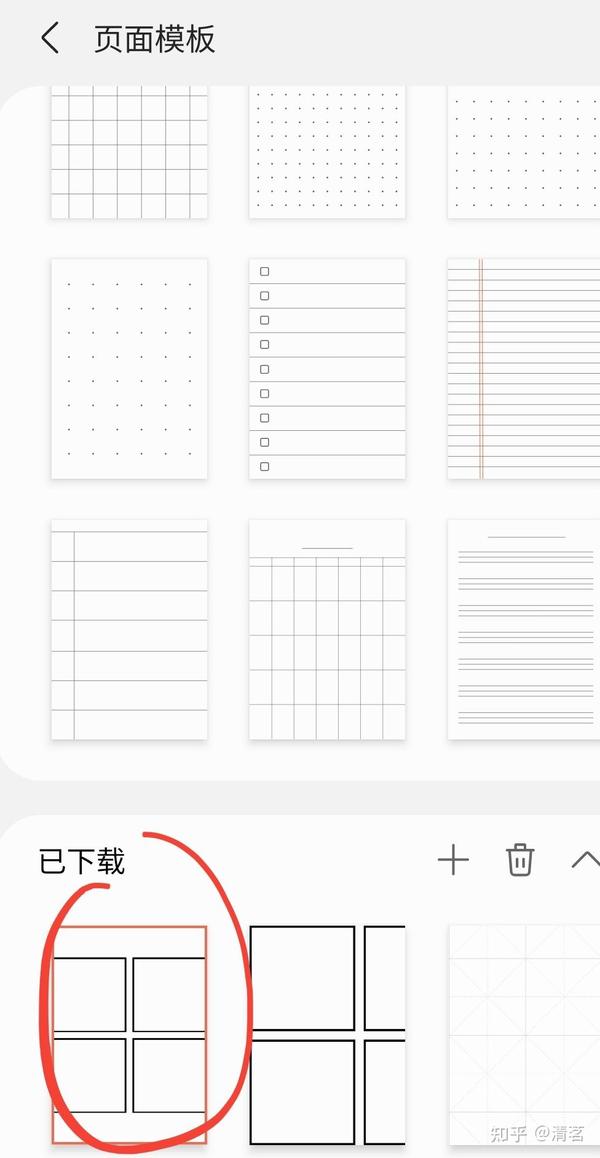Pick the titled multi-line paragraph template
600x1158 pixels.
click(x=523, y=629)
